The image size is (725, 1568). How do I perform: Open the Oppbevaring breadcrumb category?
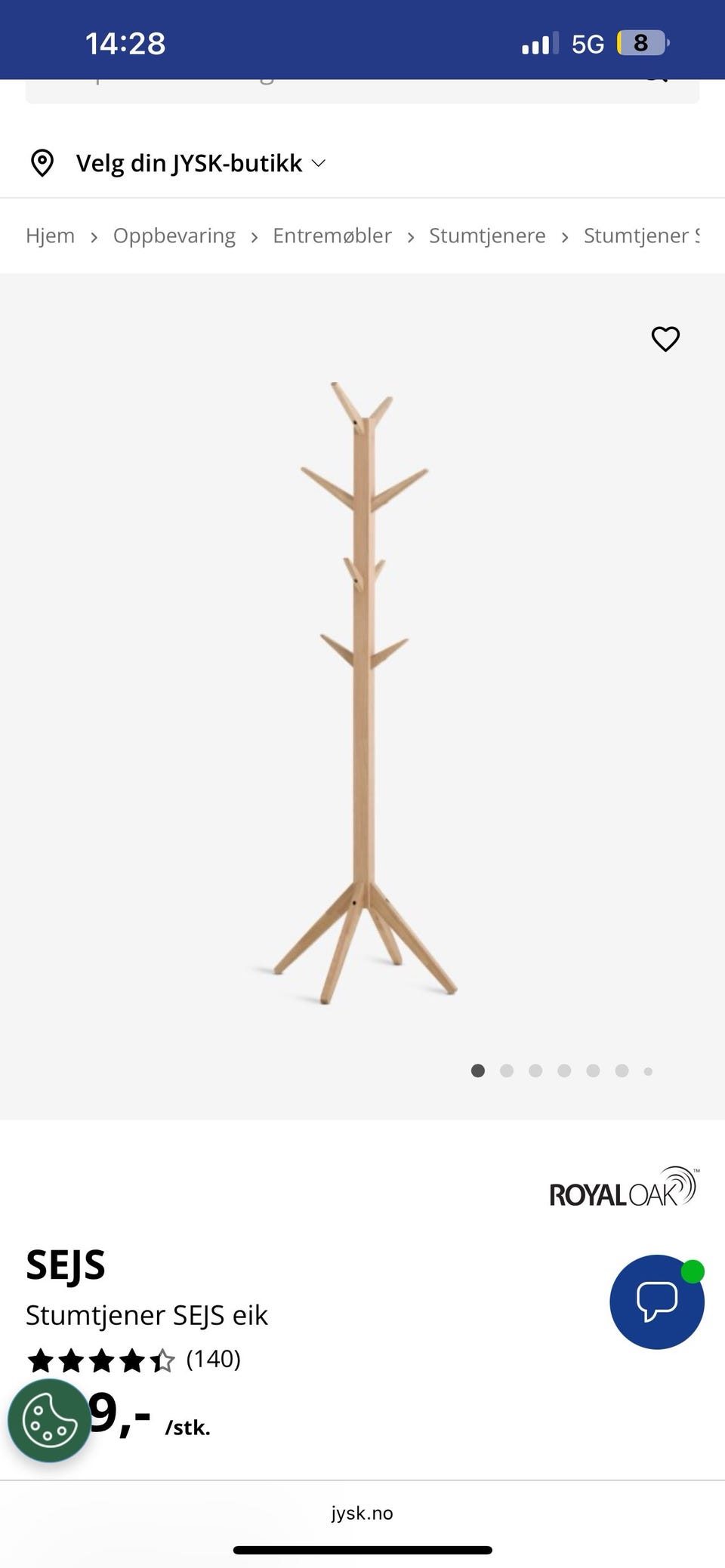point(174,236)
